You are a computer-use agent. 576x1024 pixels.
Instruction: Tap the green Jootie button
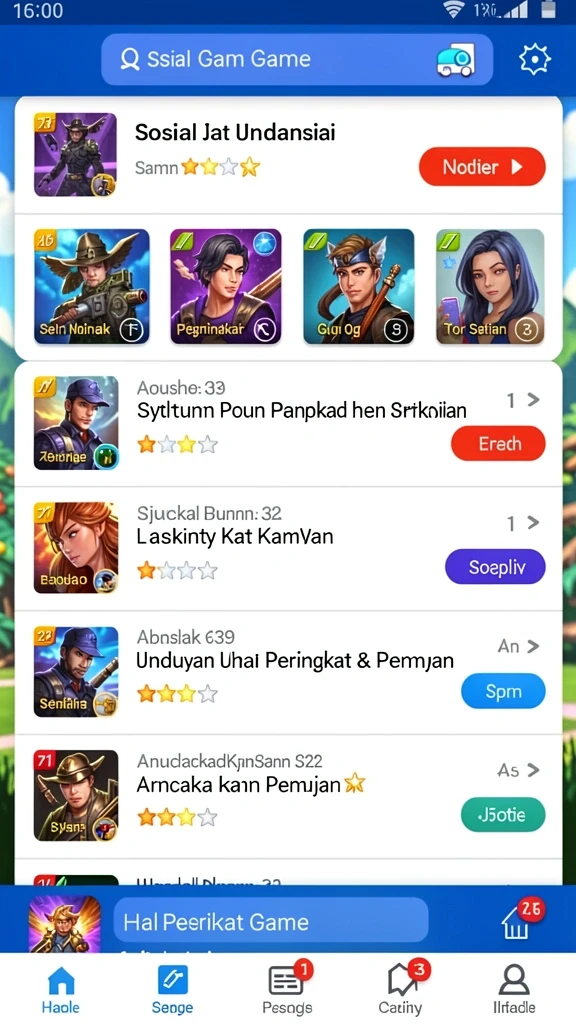pos(503,814)
